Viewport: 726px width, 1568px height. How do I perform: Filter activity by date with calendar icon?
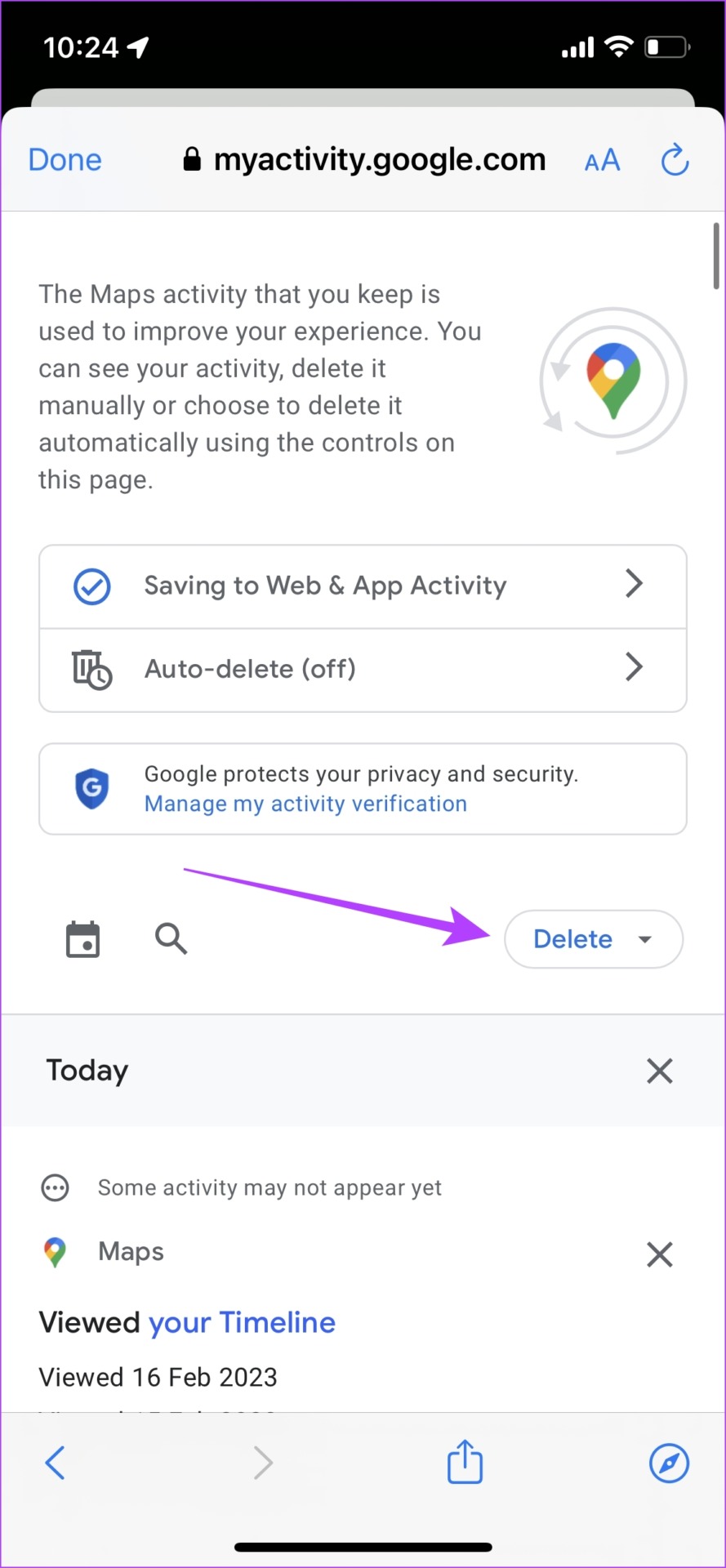pos(82,939)
